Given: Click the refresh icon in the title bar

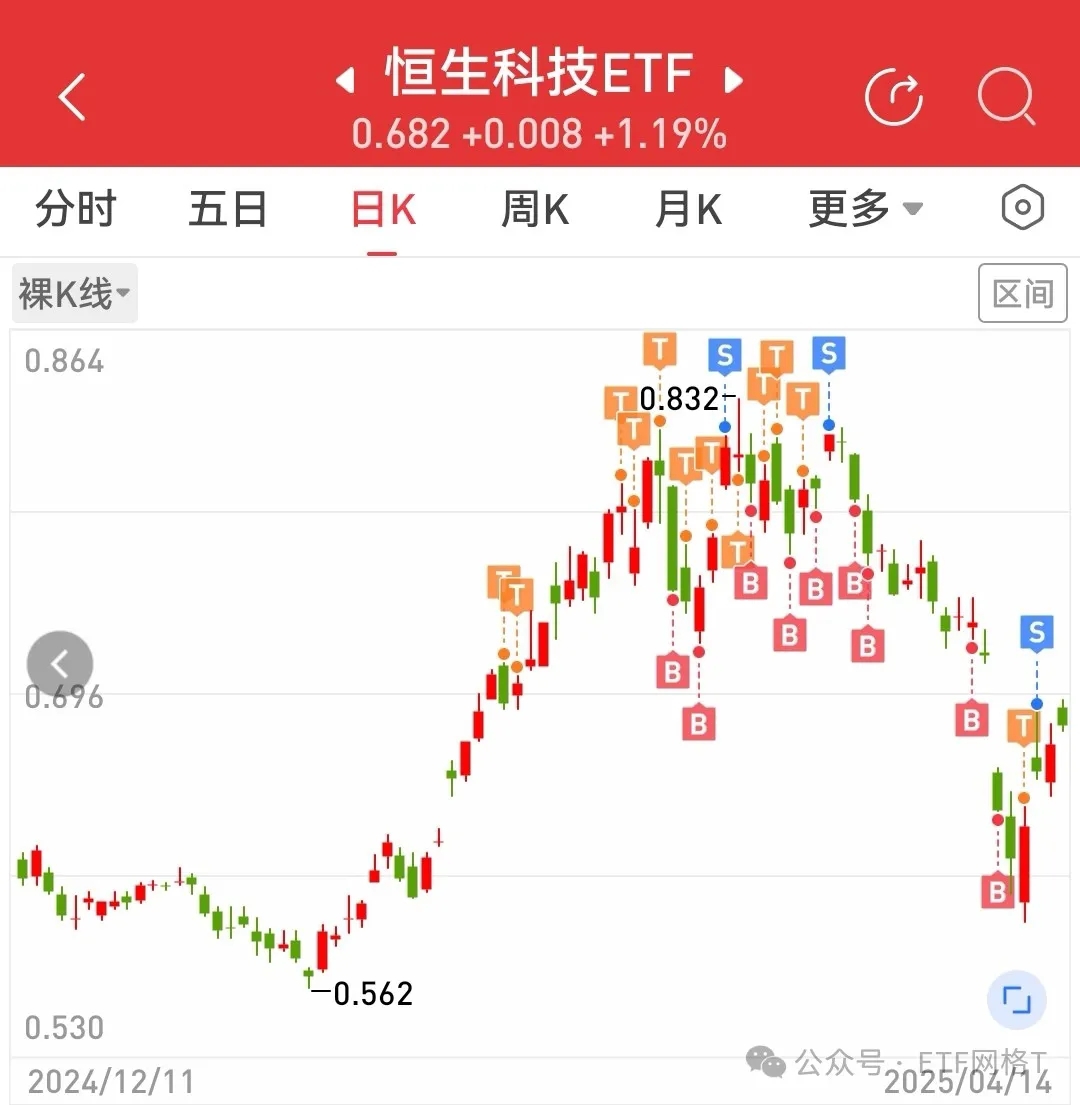Looking at the screenshot, I should pos(894,96).
